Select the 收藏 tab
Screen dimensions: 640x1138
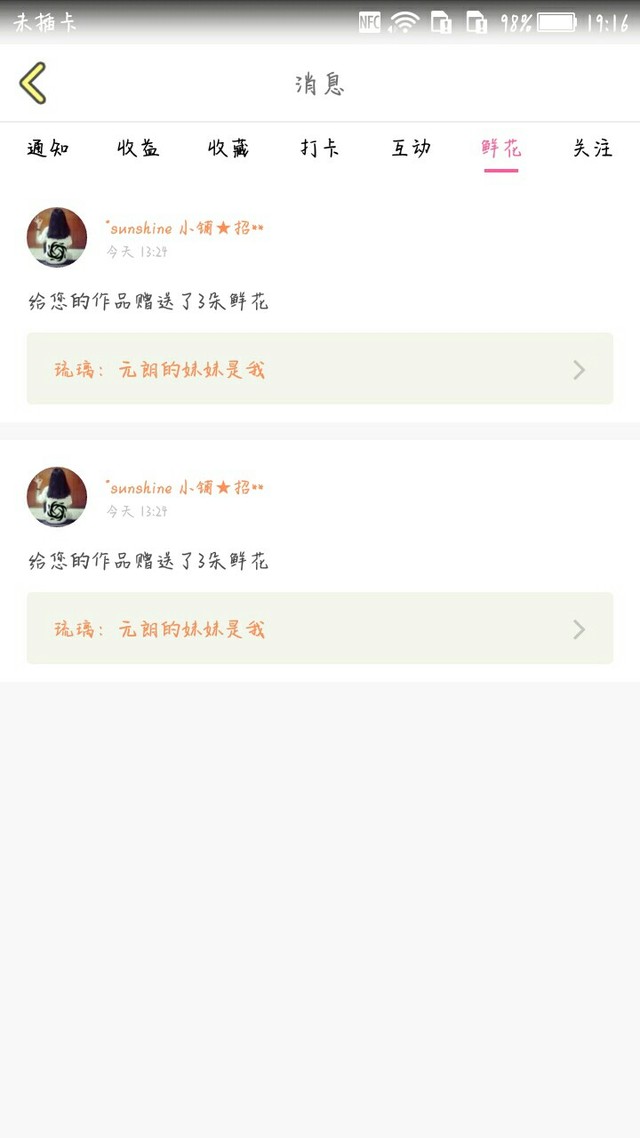pos(228,148)
